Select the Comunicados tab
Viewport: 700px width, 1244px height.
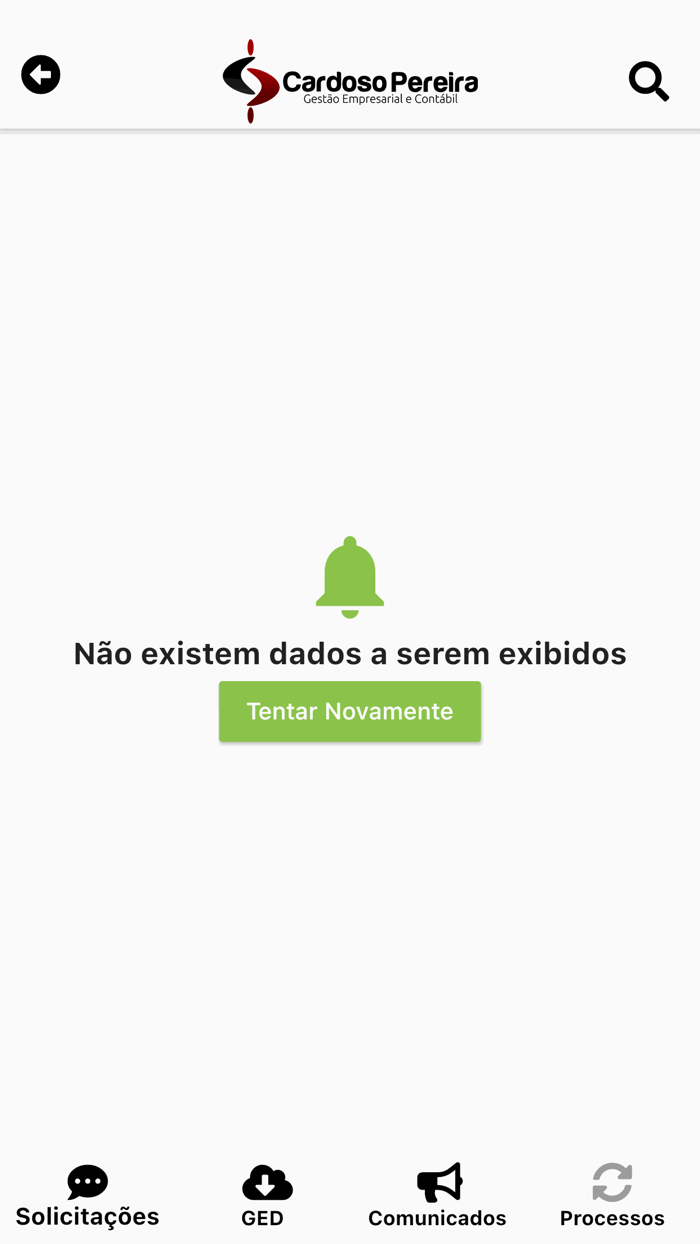pos(438,1197)
